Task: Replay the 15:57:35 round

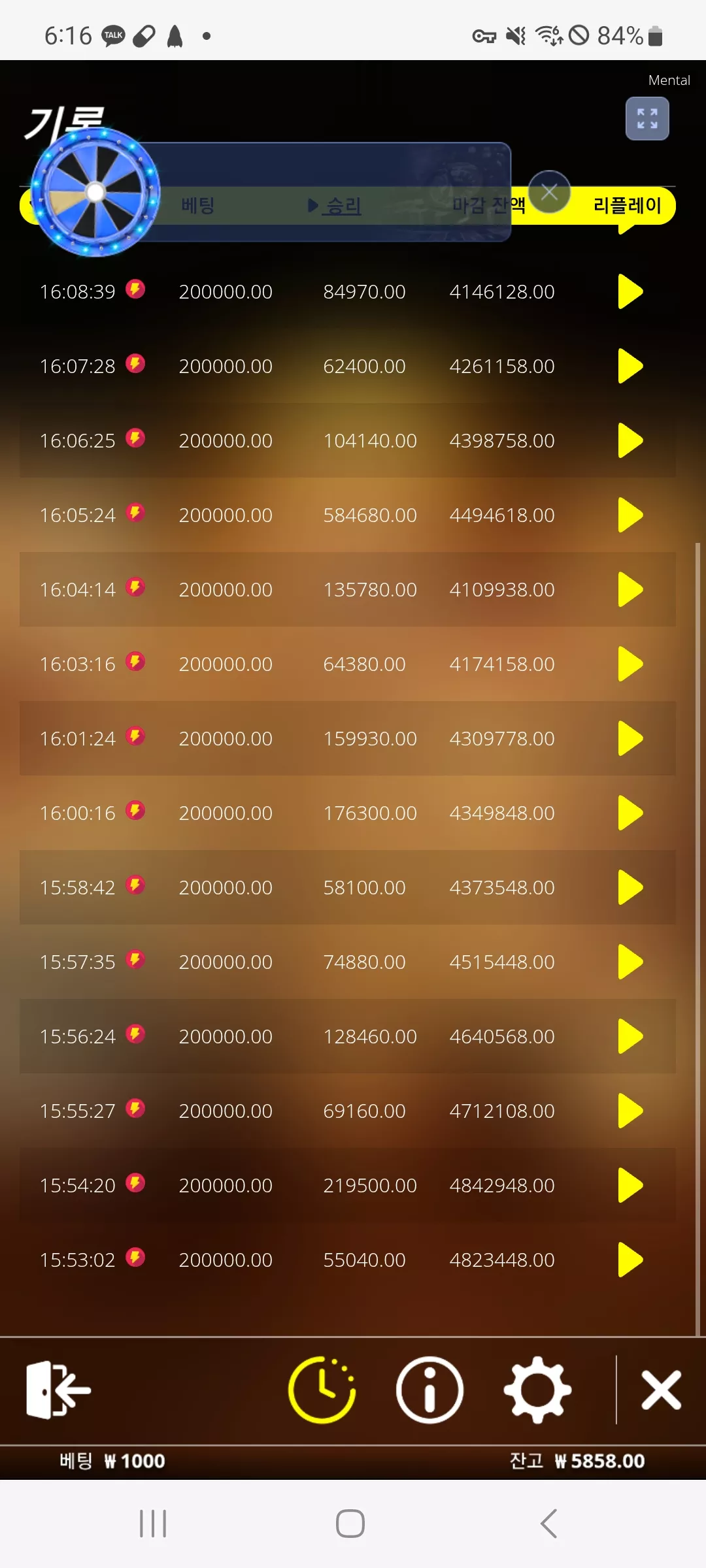Action: 631,962
